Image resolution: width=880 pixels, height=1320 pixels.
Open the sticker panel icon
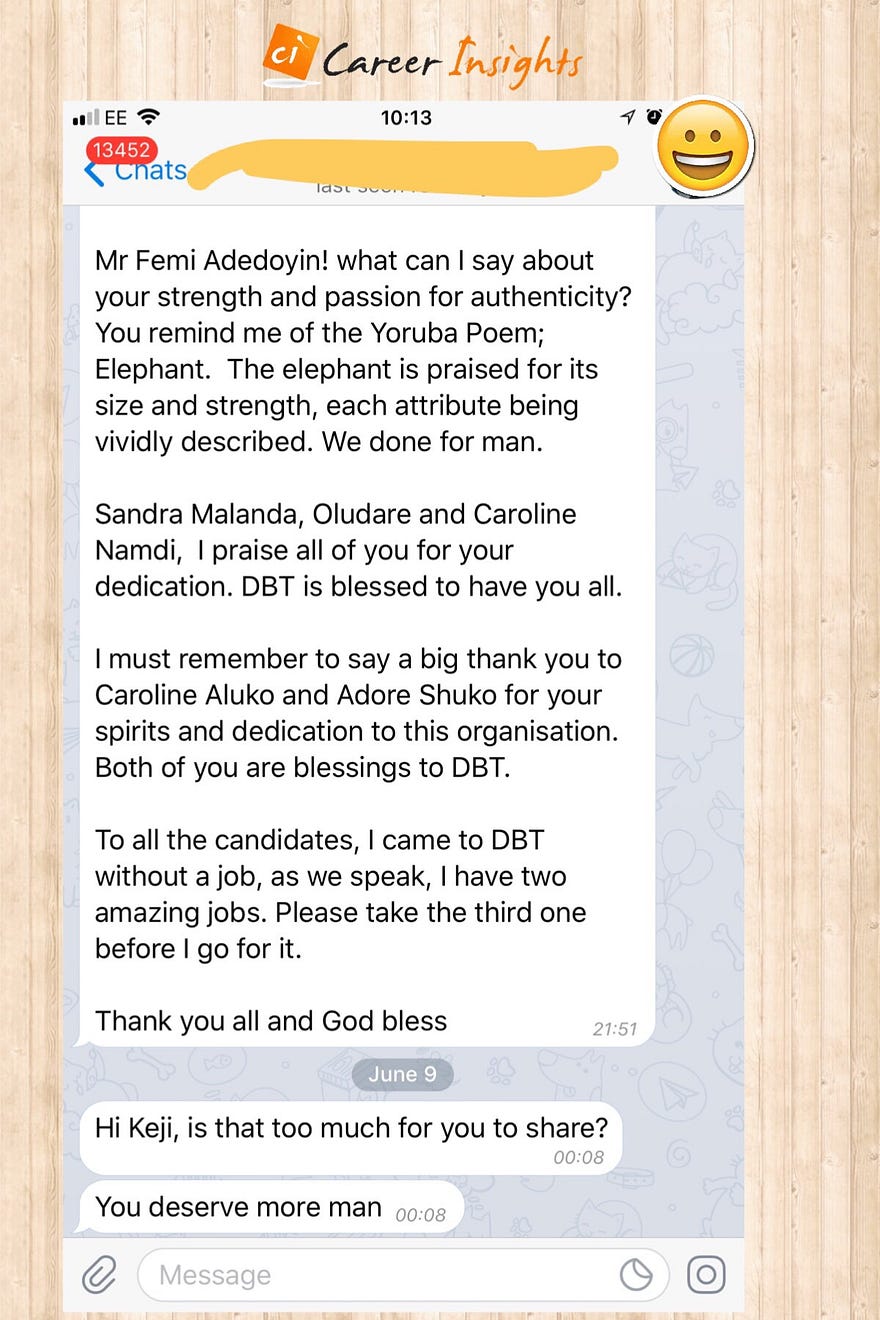(636, 1275)
